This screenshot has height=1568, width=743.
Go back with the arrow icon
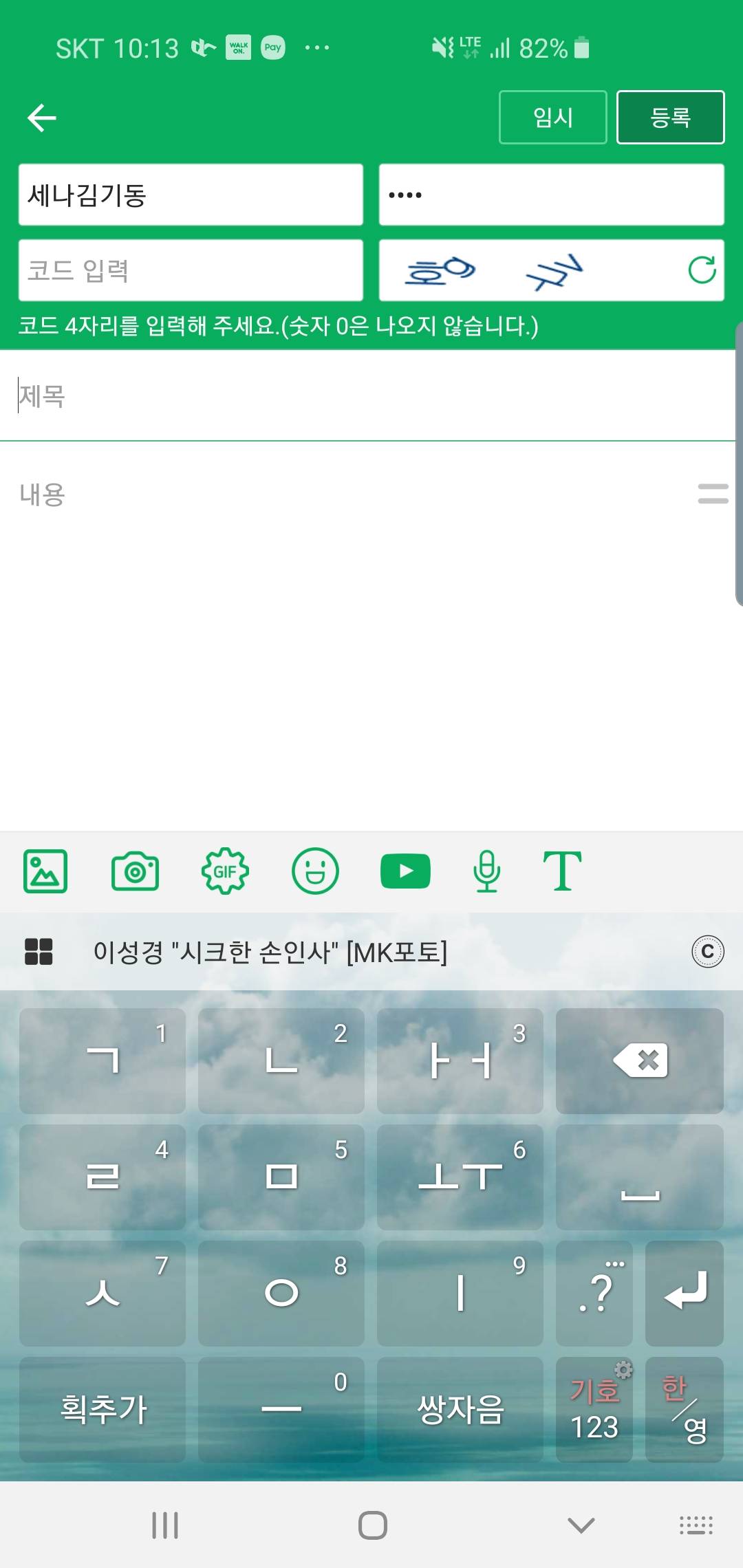coord(41,118)
